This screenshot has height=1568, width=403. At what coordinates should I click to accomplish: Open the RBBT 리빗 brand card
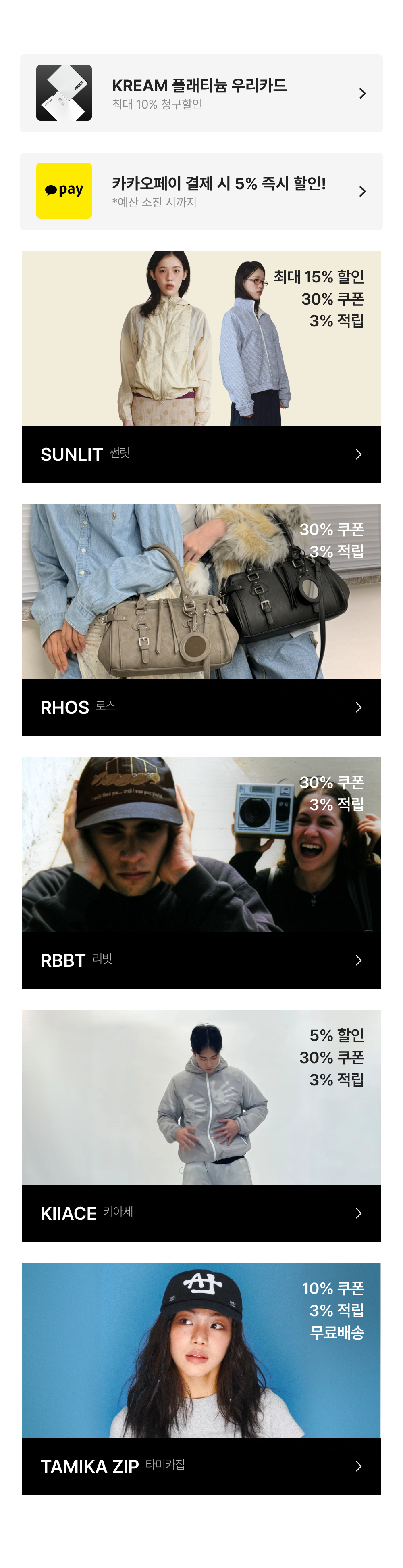pos(201,959)
